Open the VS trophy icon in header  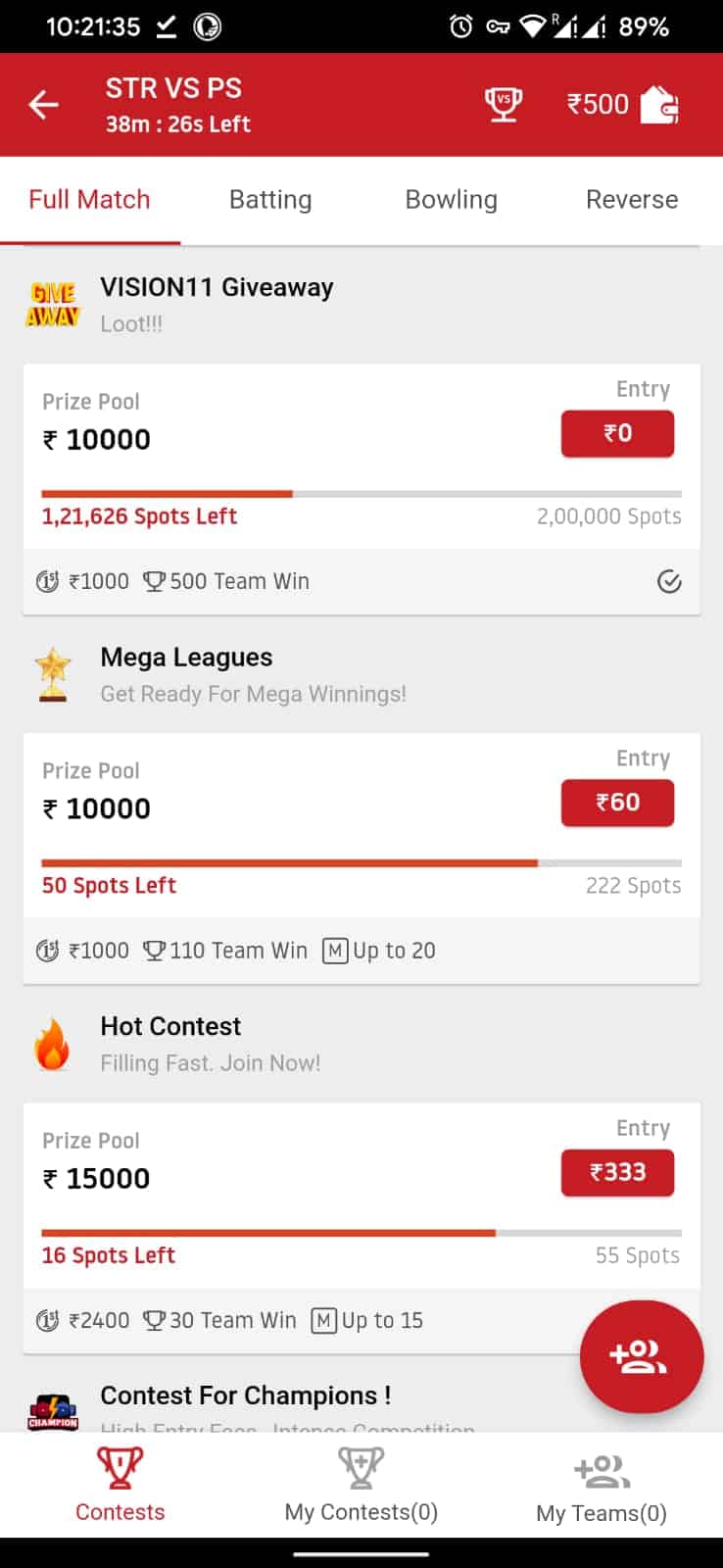coord(504,105)
